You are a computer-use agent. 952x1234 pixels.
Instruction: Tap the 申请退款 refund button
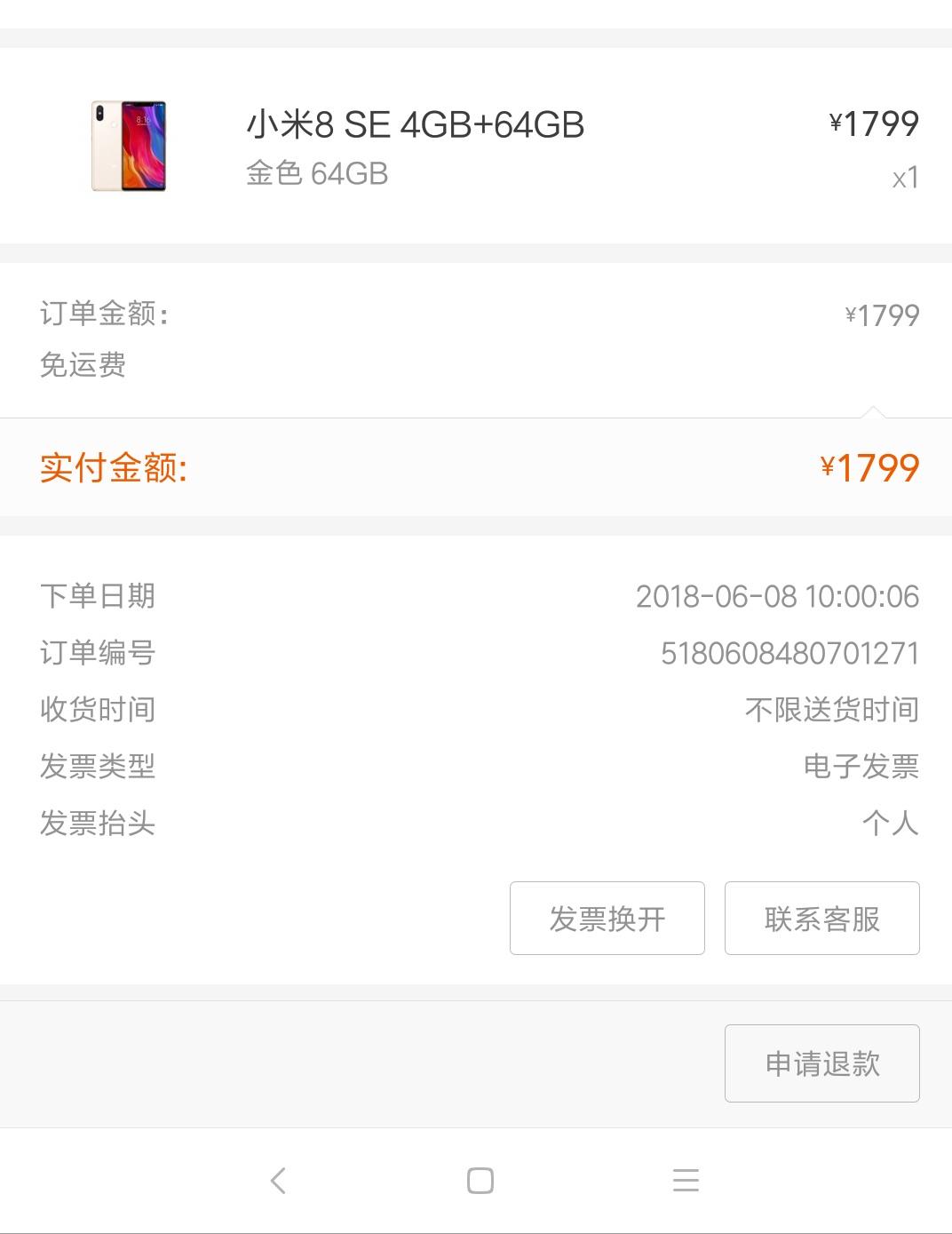821,1063
